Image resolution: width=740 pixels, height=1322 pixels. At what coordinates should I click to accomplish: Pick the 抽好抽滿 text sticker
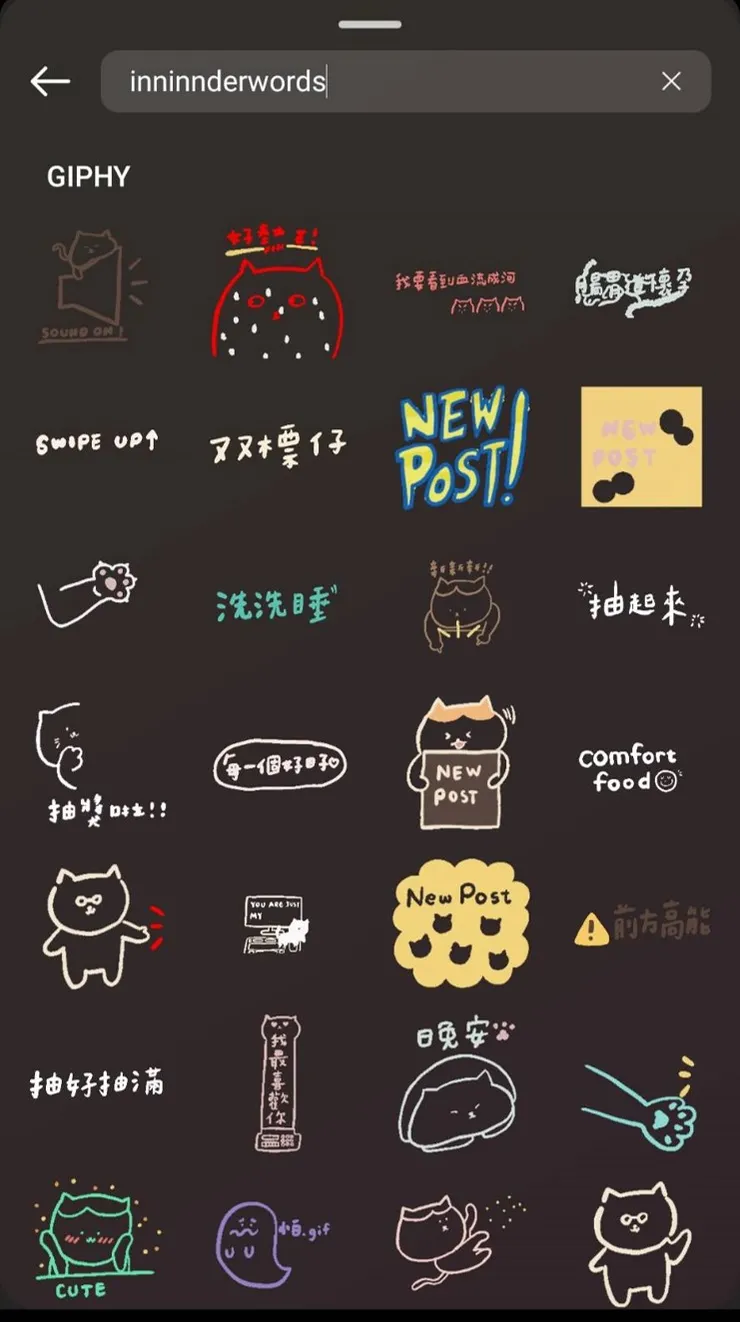[97, 1083]
